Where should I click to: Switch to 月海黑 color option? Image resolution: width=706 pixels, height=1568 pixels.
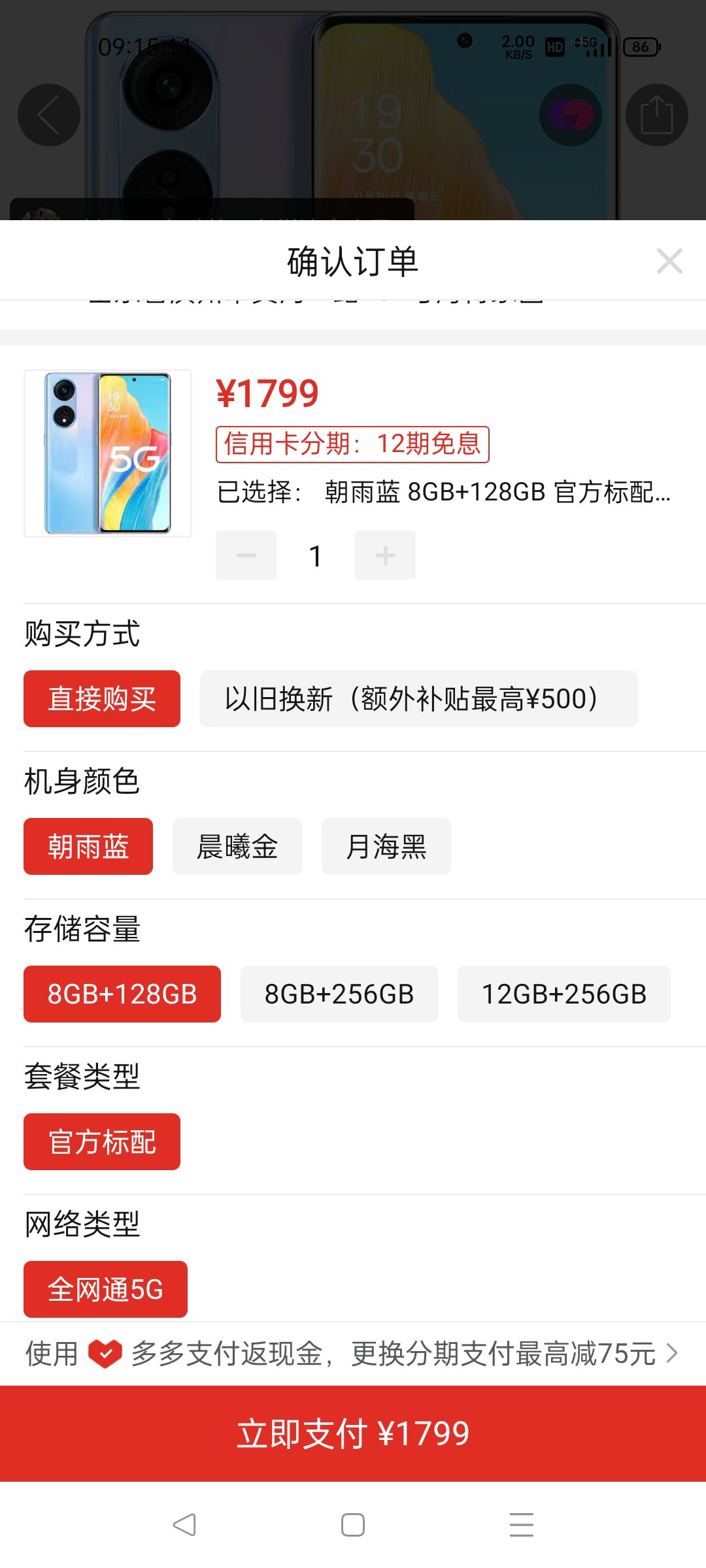point(386,846)
